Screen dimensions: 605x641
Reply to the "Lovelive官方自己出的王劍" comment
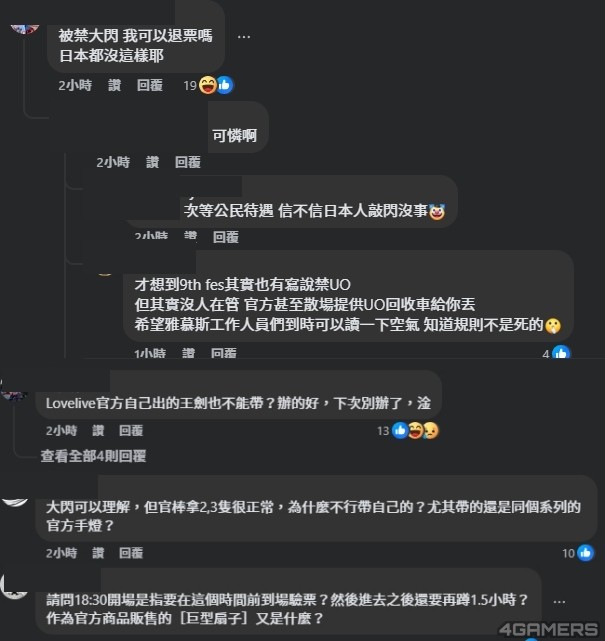[x=131, y=430]
